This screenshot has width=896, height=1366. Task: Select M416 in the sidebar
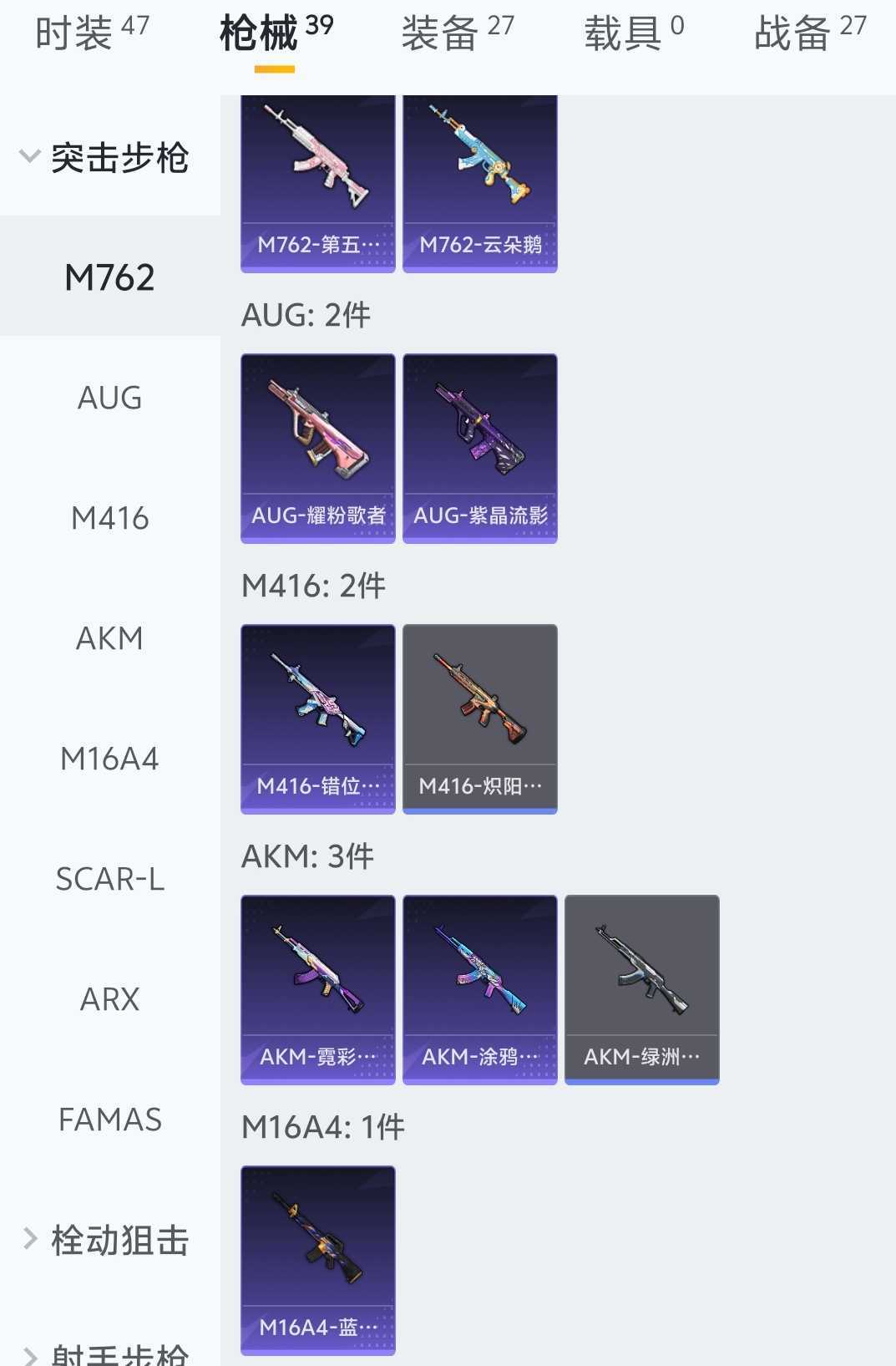(x=109, y=518)
